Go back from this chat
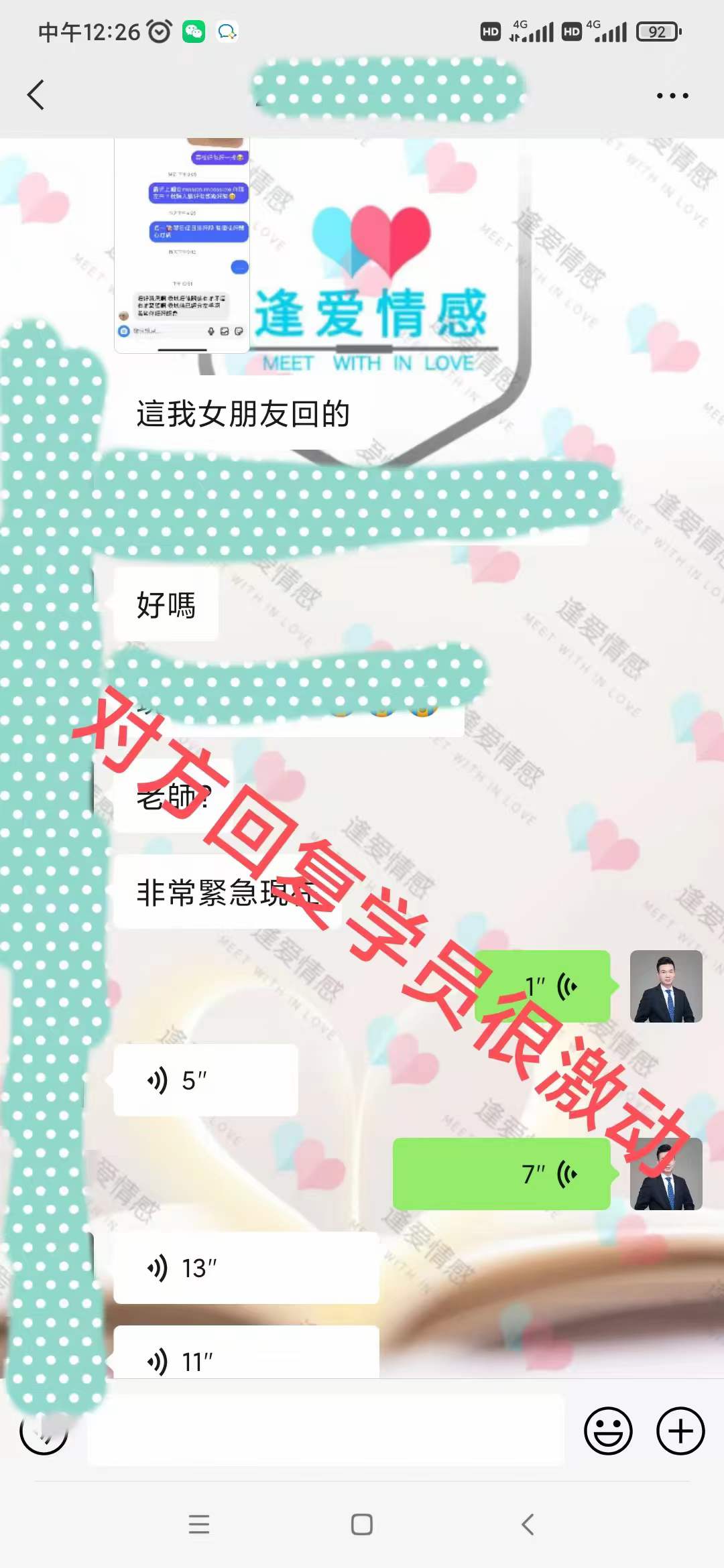This screenshot has height=1568, width=724. (x=36, y=94)
